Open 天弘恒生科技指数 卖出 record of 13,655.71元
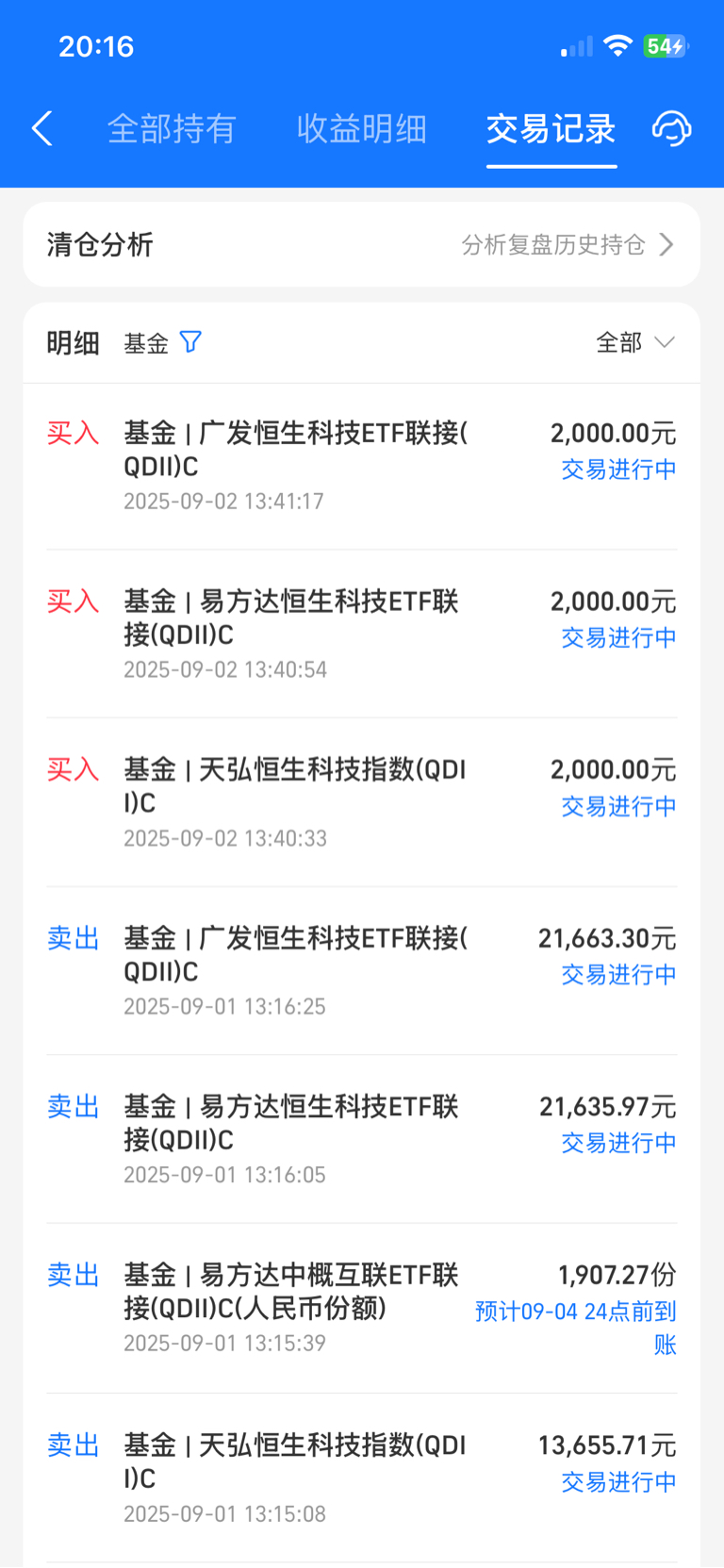 (361, 1478)
